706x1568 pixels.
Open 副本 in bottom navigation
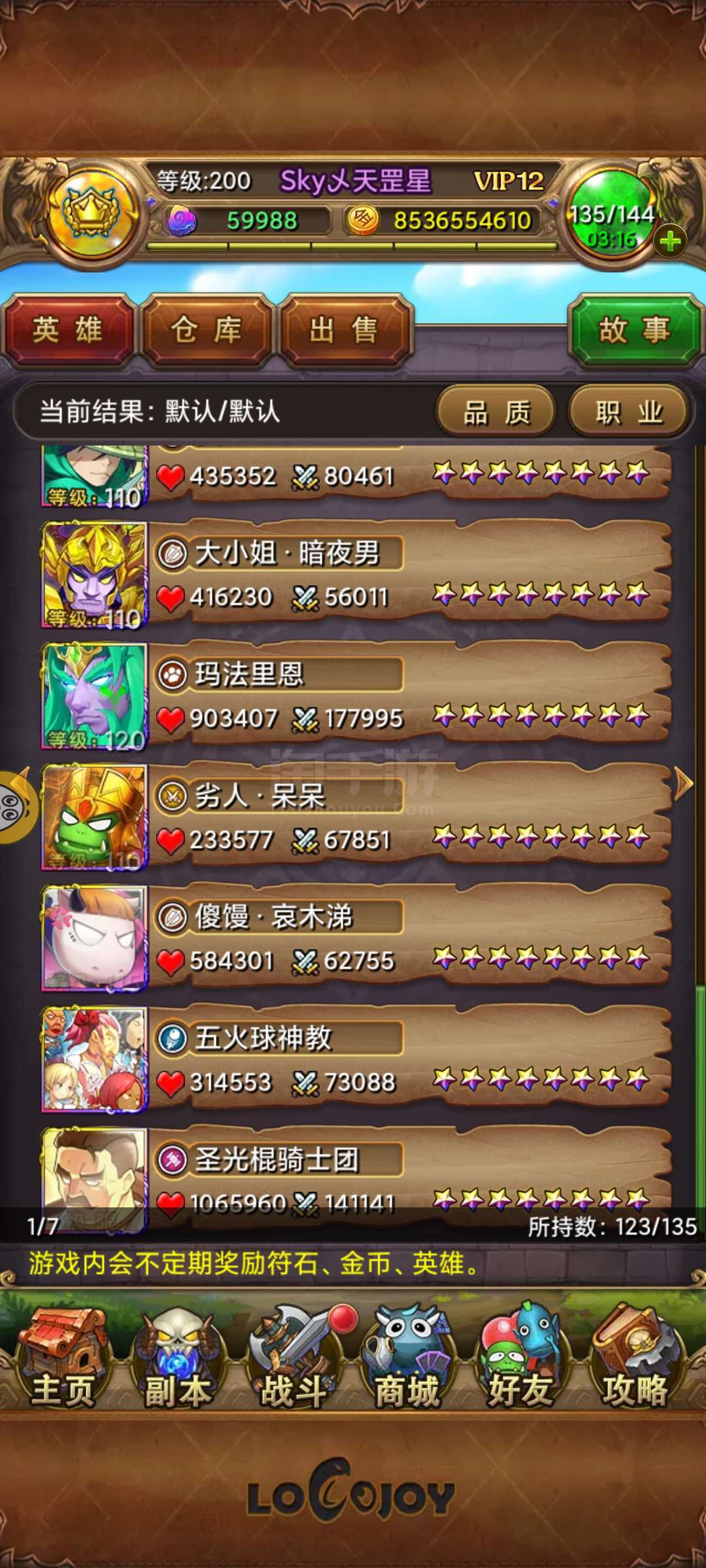(x=176, y=1359)
